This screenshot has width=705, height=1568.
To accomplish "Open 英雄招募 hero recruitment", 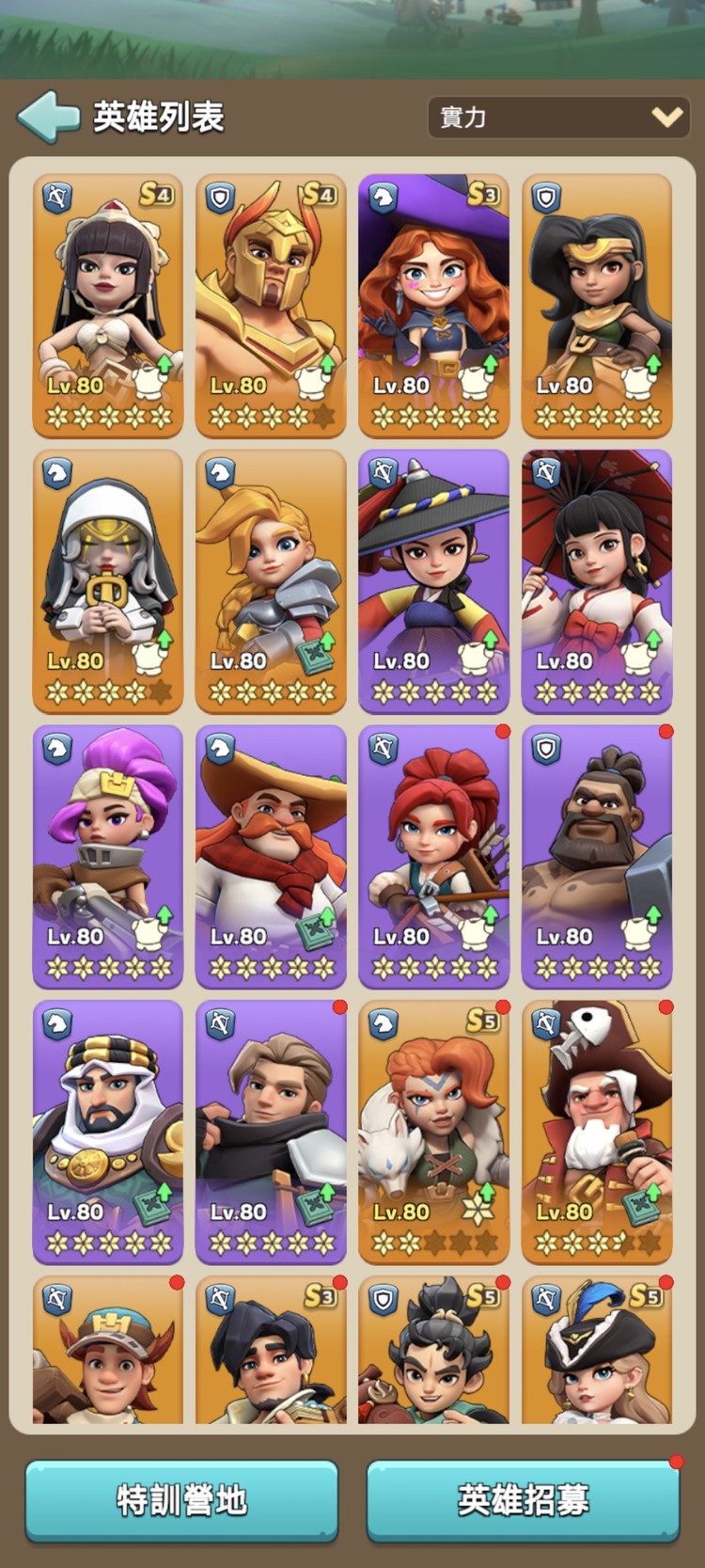I will pos(523,1499).
